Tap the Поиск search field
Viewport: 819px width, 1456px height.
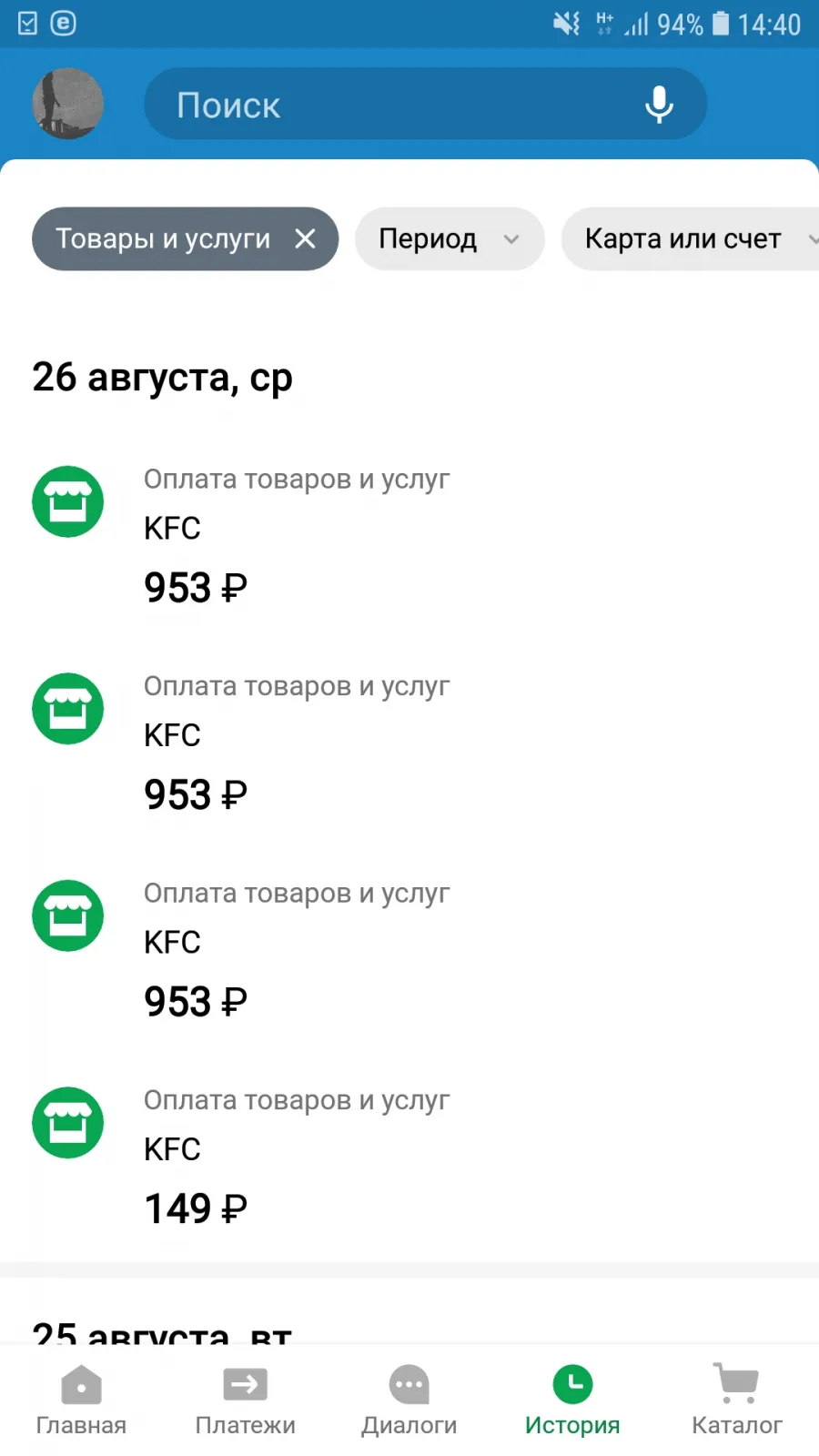click(x=425, y=104)
